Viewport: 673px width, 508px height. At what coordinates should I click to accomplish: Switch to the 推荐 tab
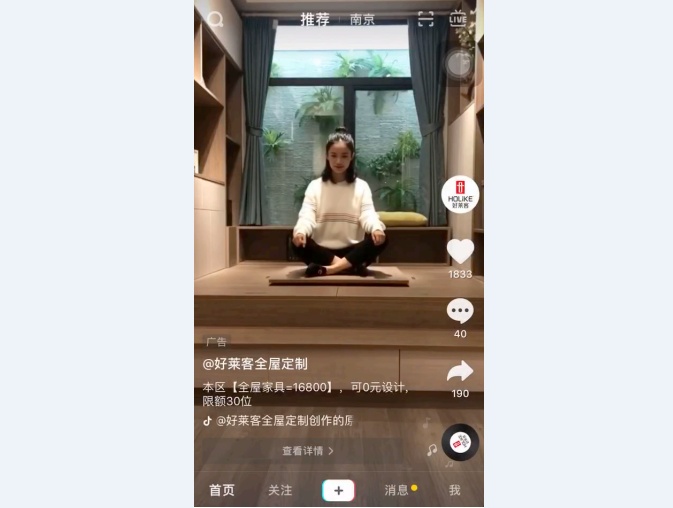pos(315,19)
